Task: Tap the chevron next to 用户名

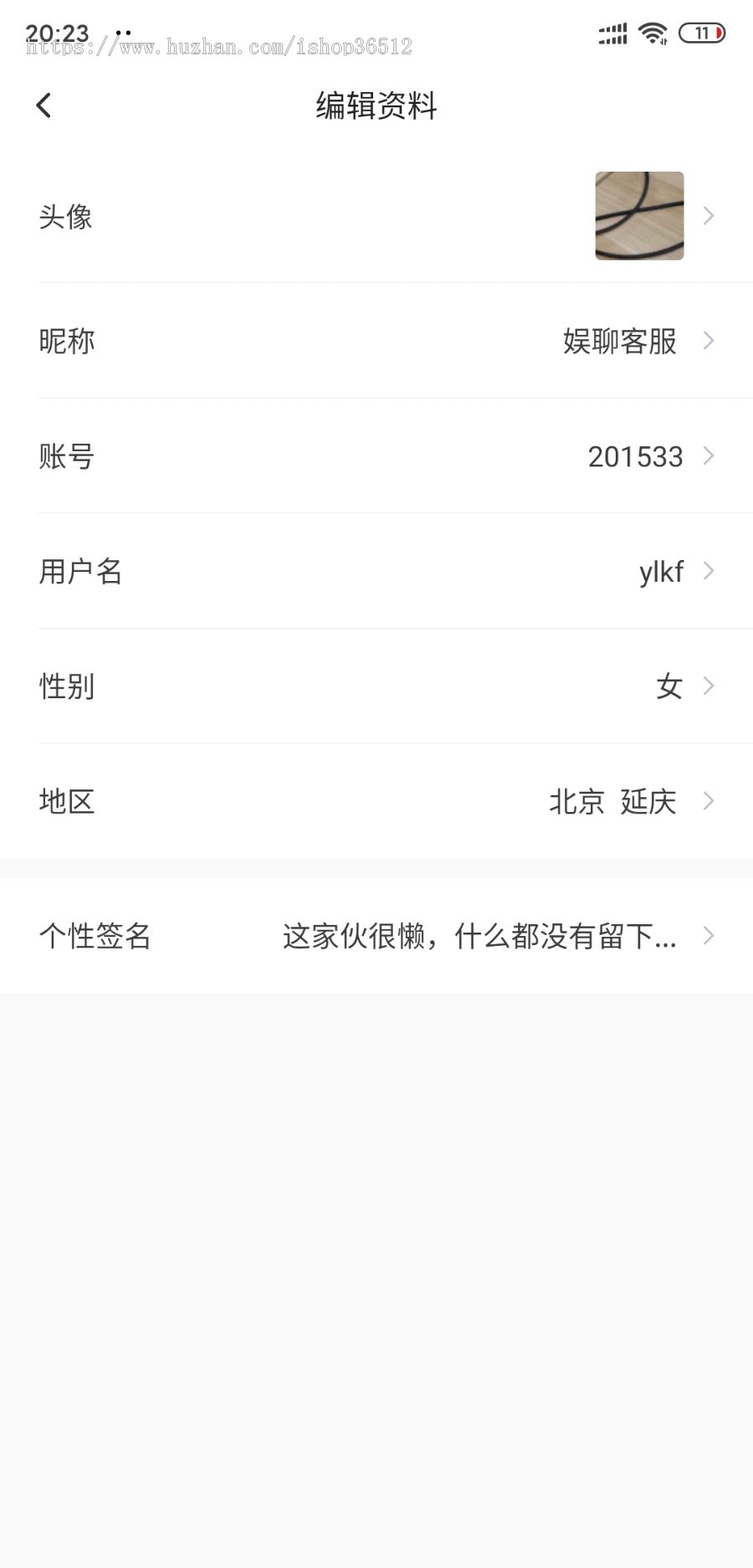Action: 709,572
